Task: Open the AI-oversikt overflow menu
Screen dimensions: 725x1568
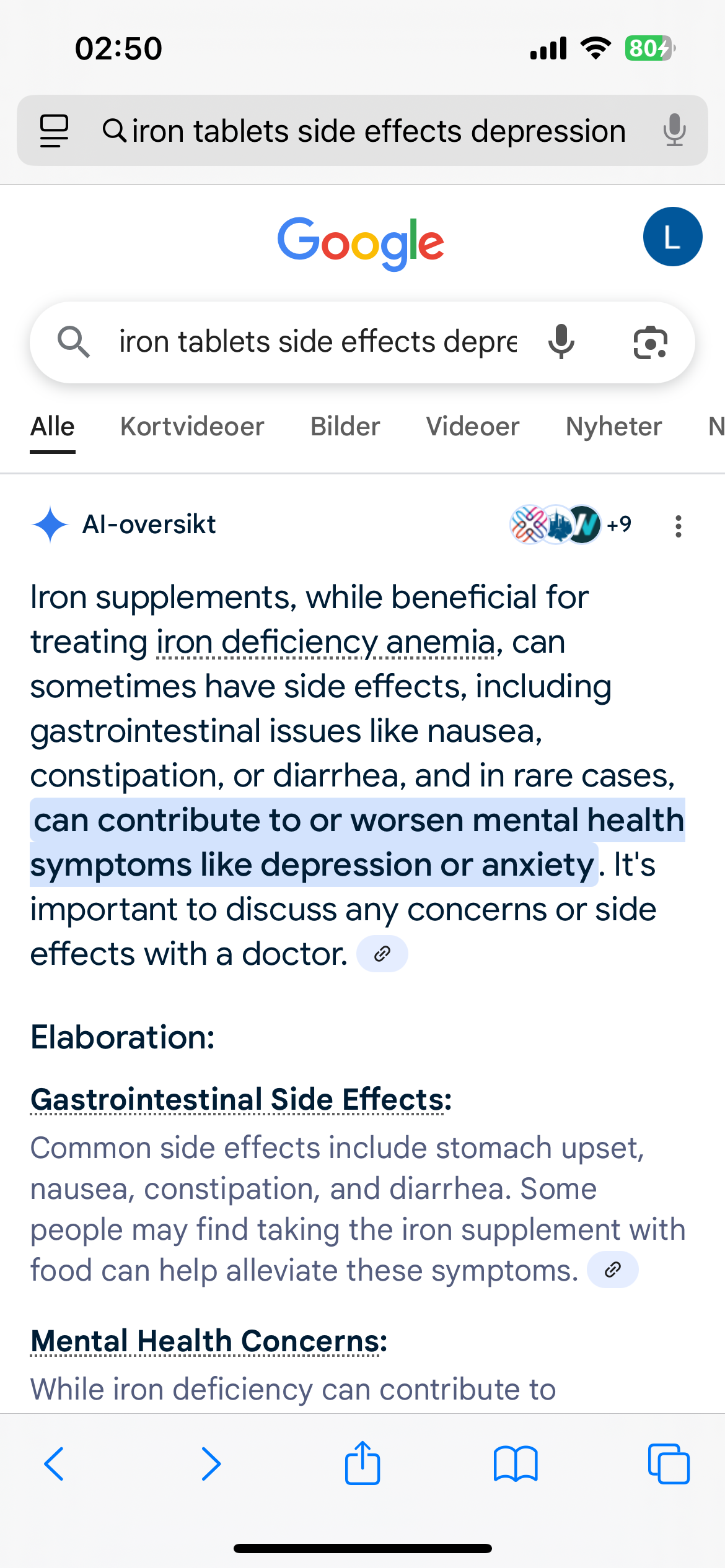Action: click(x=679, y=526)
